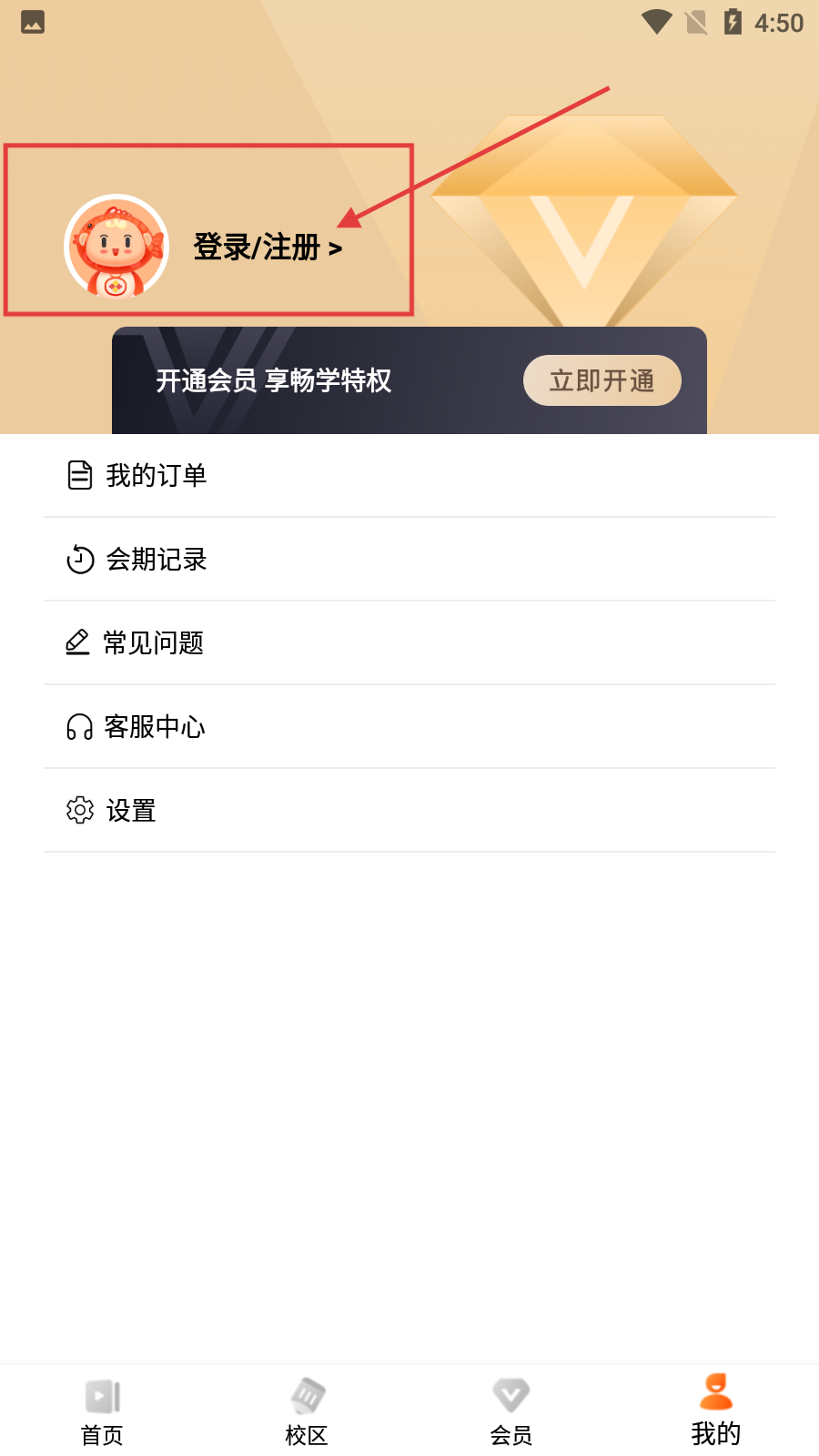The width and height of the screenshot is (819, 1456).
Task: Tap 立即开通 to activate membership
Action: [x=602, y=380]
